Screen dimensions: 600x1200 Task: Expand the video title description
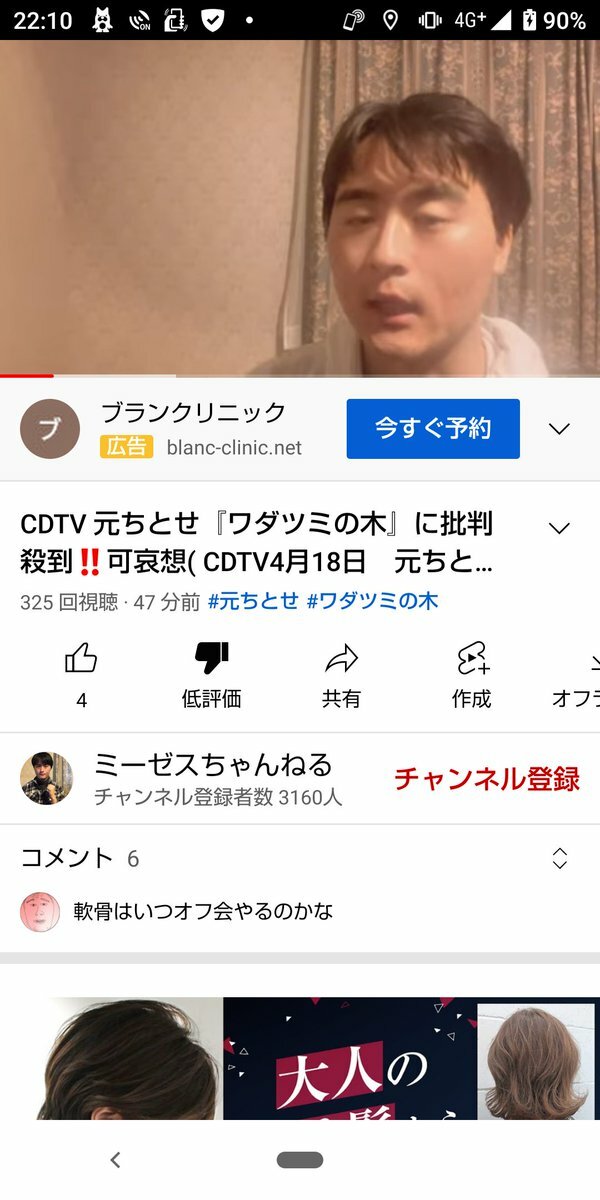559,528
